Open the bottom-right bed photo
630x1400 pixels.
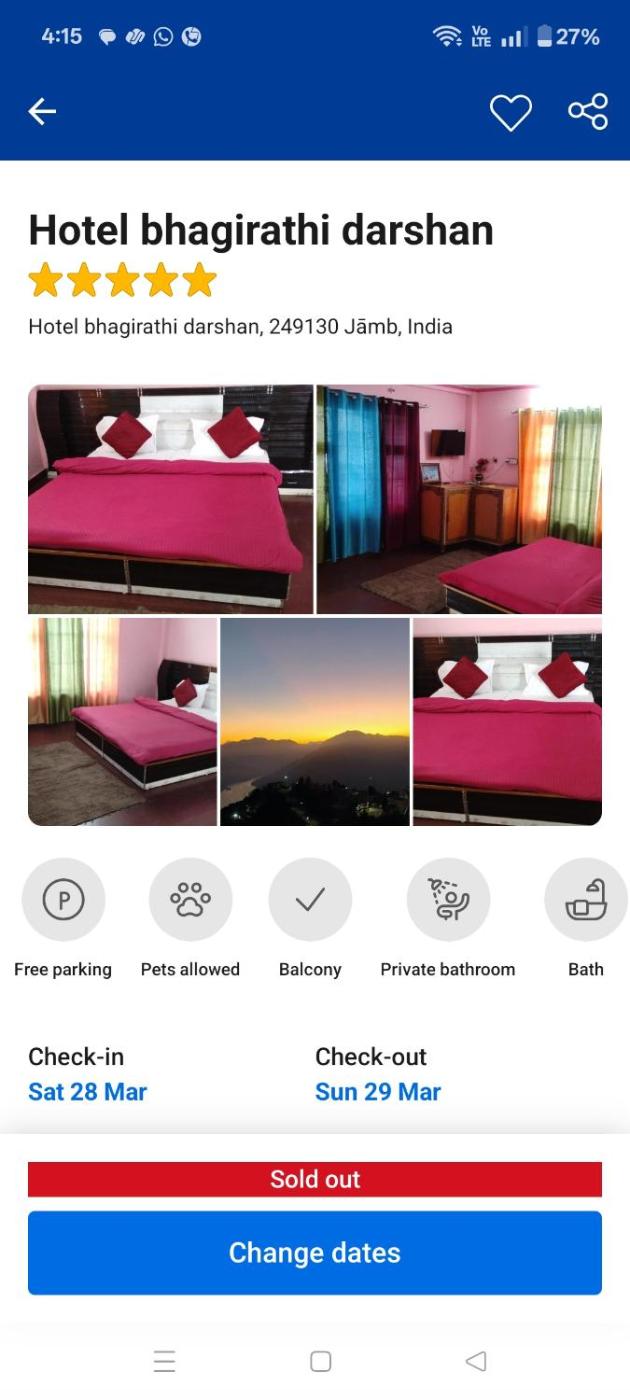click(507, 722)
